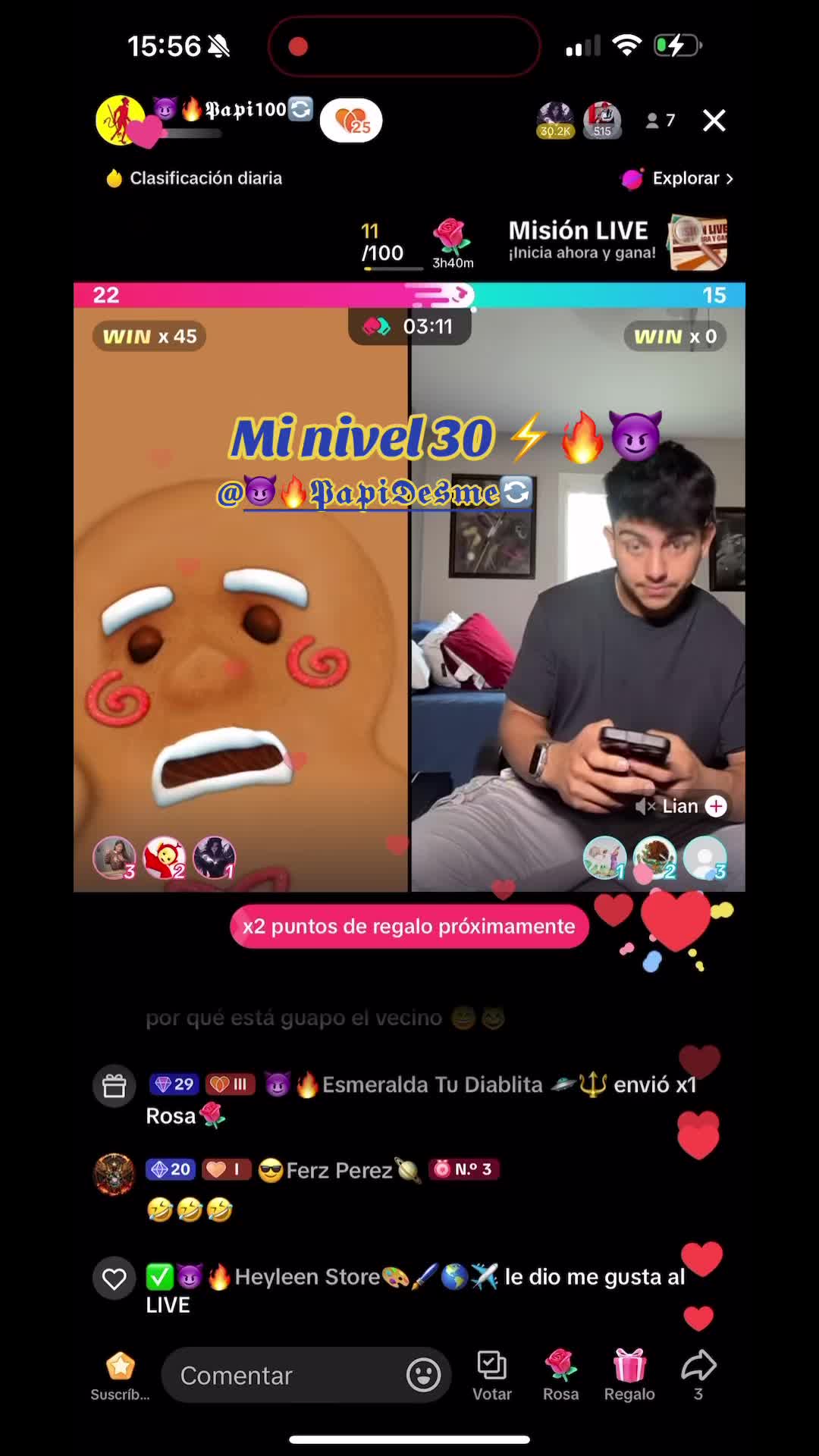Open top viewer with 30.2K badge

555,121
